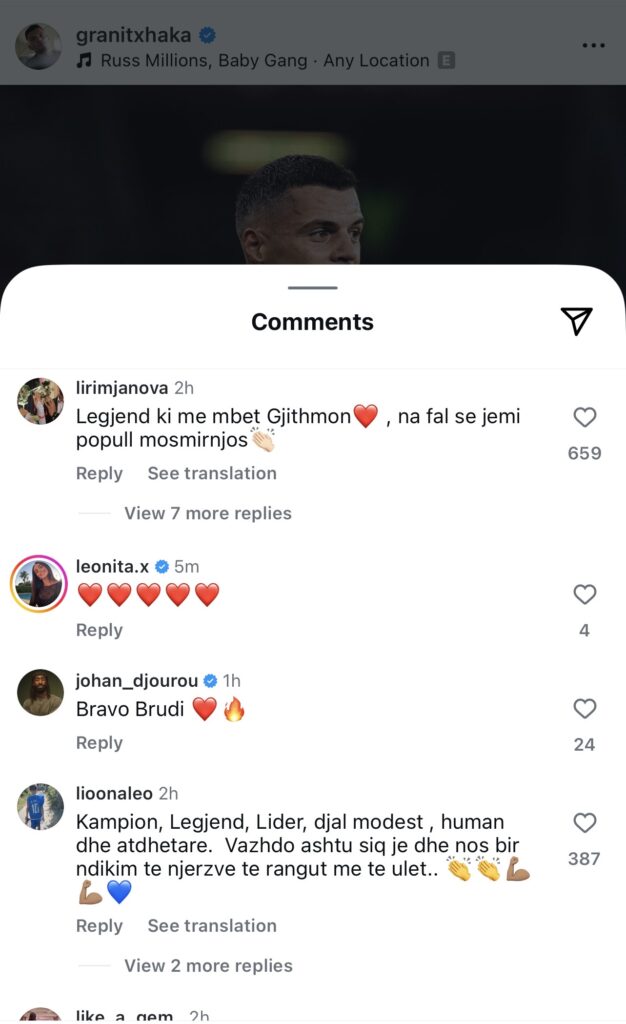The height and width of the screenshot is (1024, 626).
Task: Like leonita.x's hearts comment
Action: click(584, 595)
